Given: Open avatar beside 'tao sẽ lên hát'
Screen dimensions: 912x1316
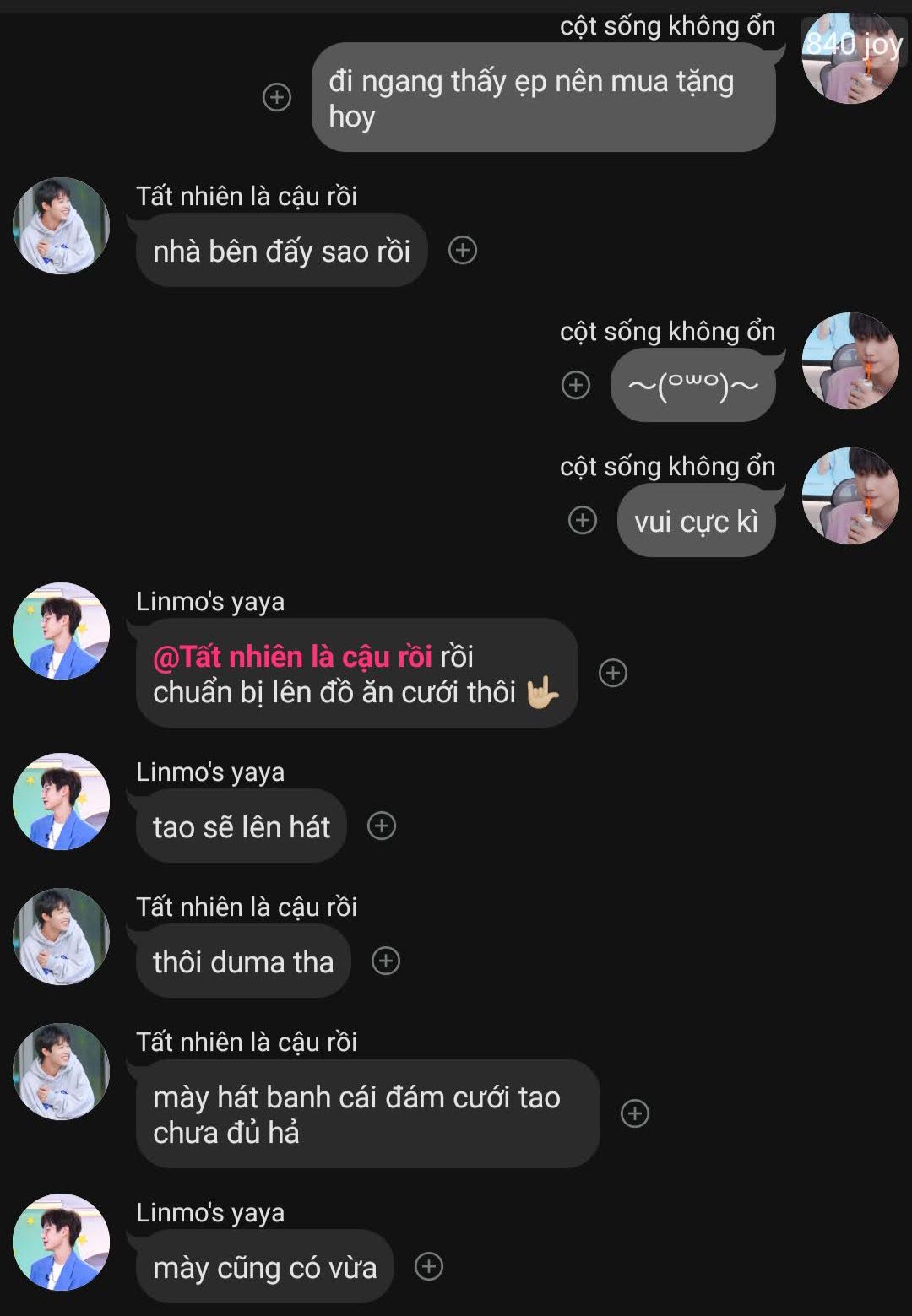Looking at the screenshot, I should click(61, 802).
